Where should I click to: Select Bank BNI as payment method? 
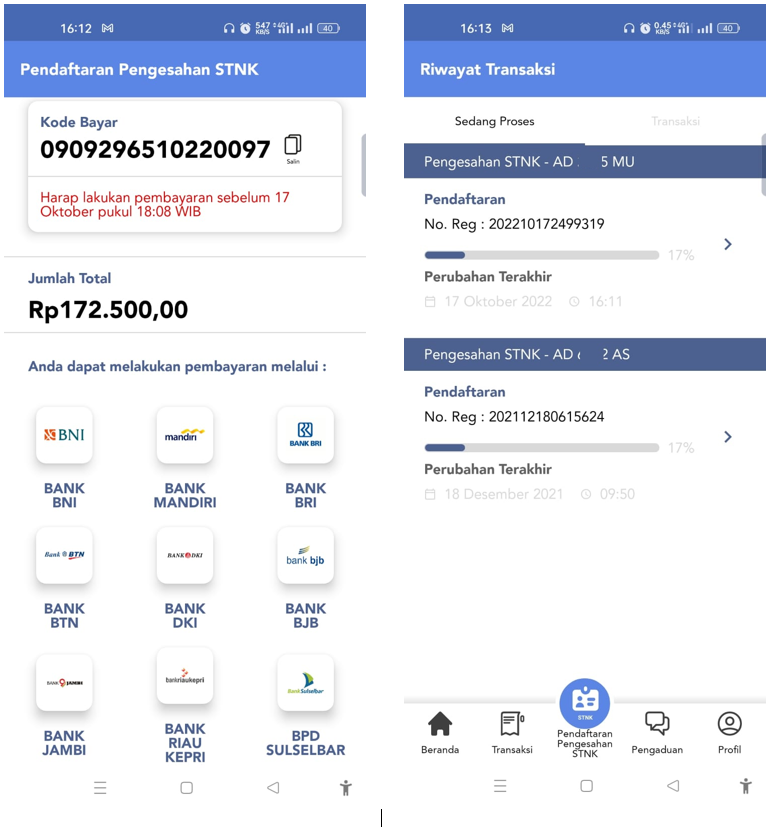(64, 436)
